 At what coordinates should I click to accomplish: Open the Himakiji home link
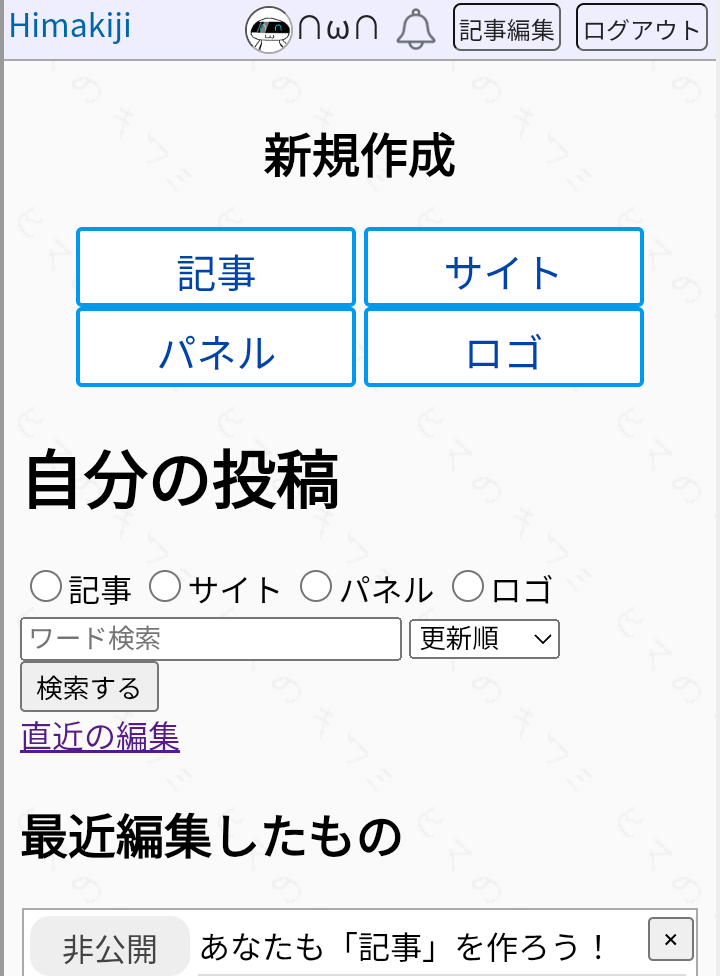(x=69, y=26)
